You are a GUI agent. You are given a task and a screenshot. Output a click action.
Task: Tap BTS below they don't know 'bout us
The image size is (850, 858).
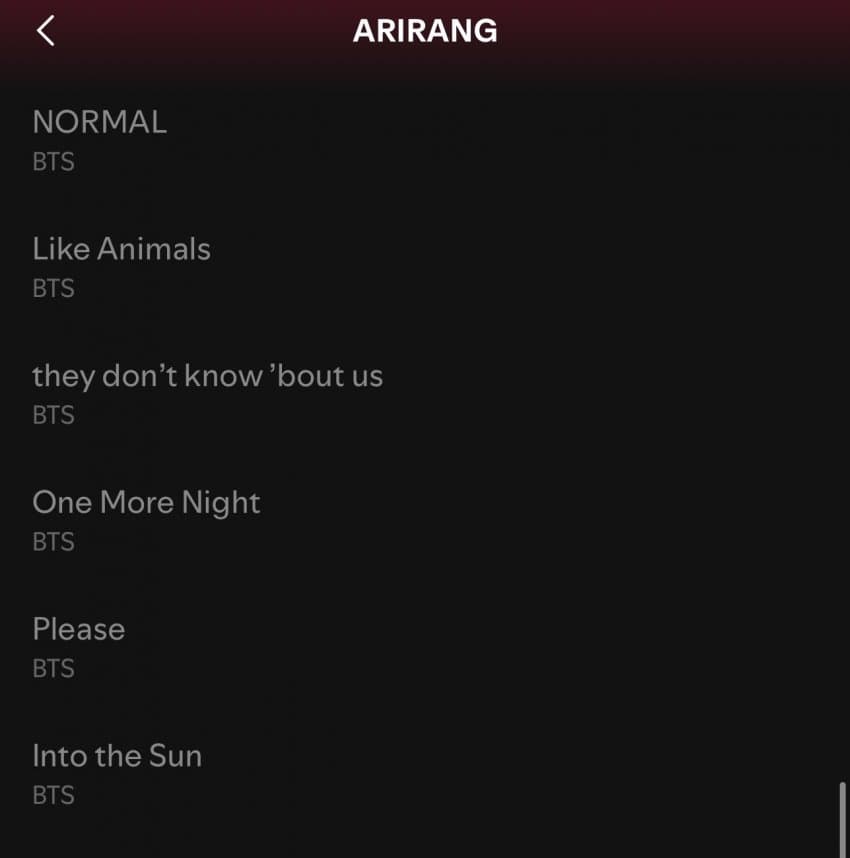(x=53, y=415)
